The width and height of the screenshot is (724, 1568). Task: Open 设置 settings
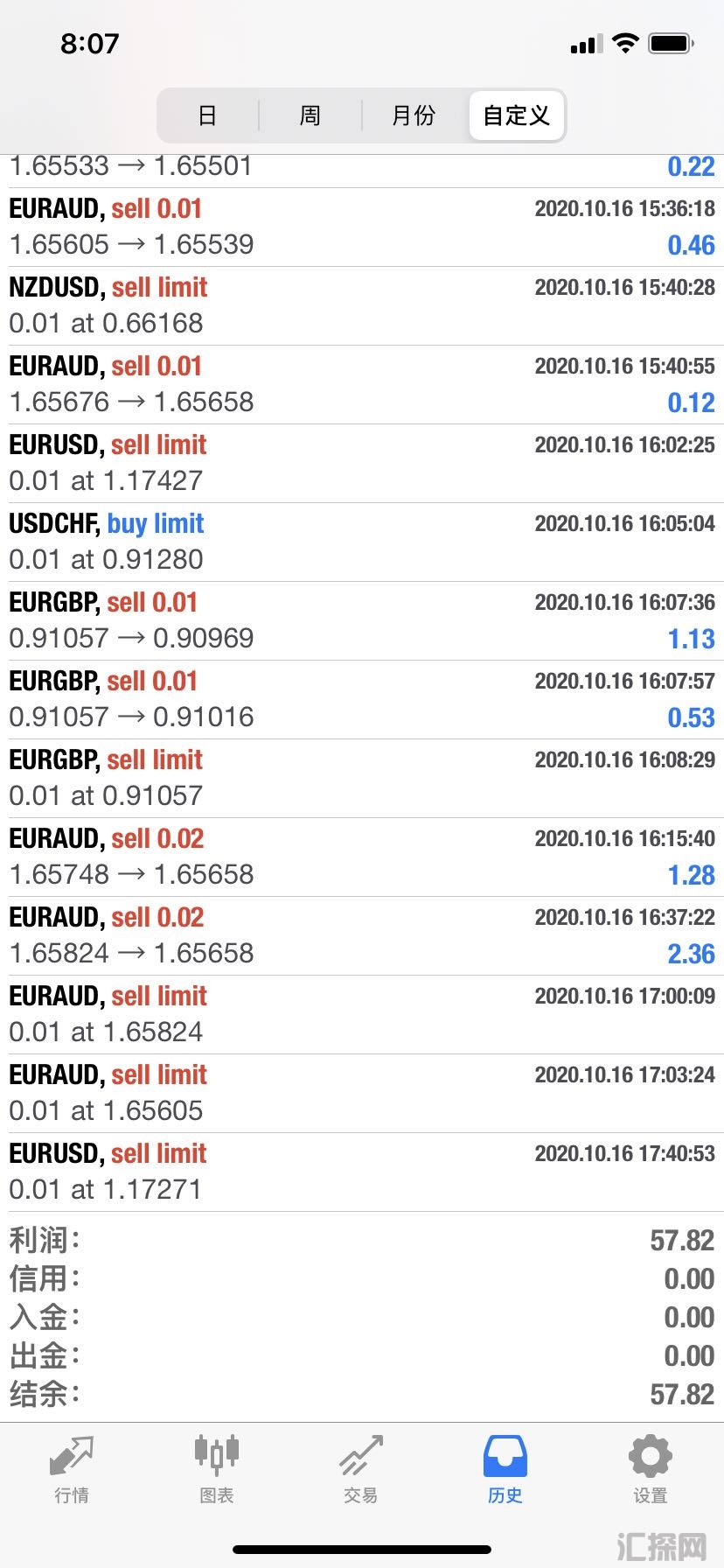[x=650, y=1470]
